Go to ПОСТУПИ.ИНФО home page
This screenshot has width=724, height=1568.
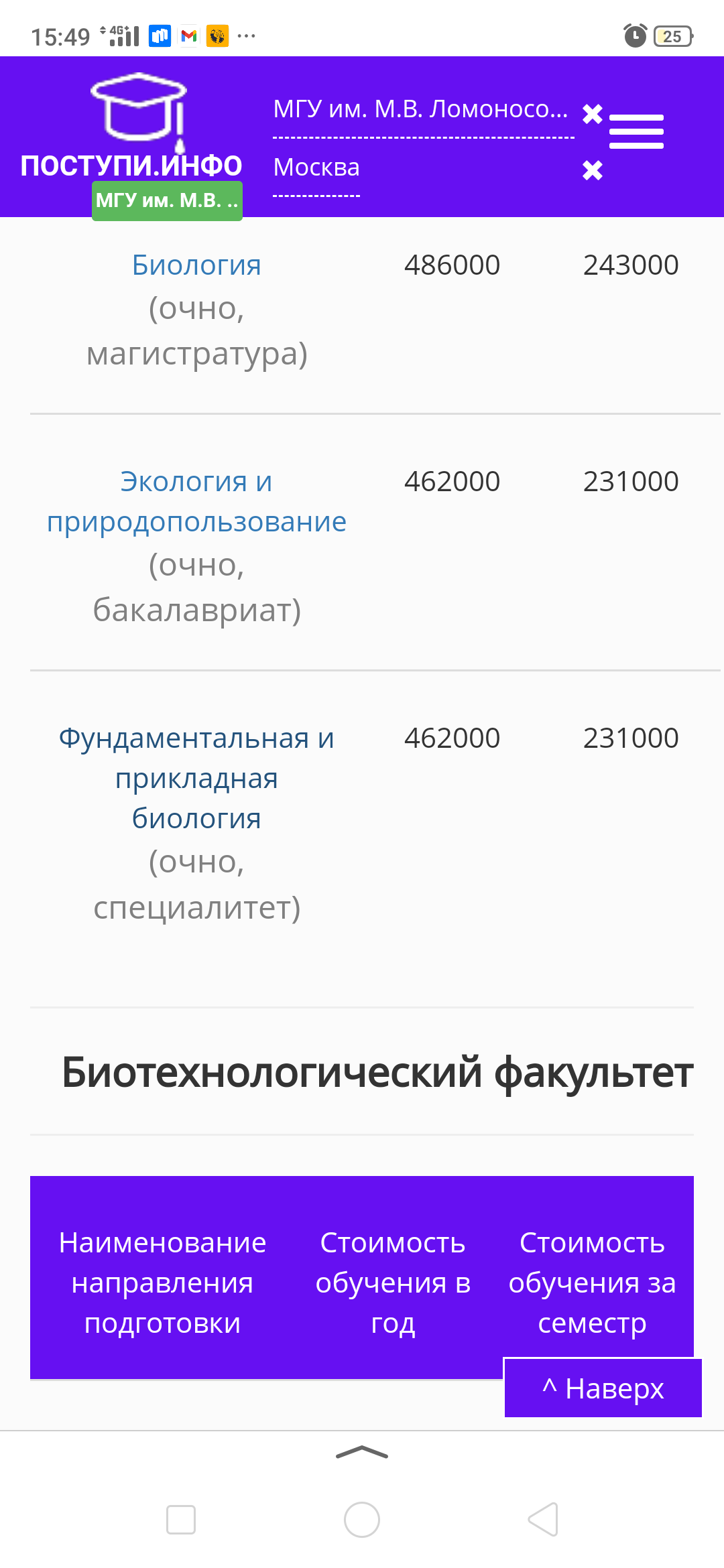point(132,127)
